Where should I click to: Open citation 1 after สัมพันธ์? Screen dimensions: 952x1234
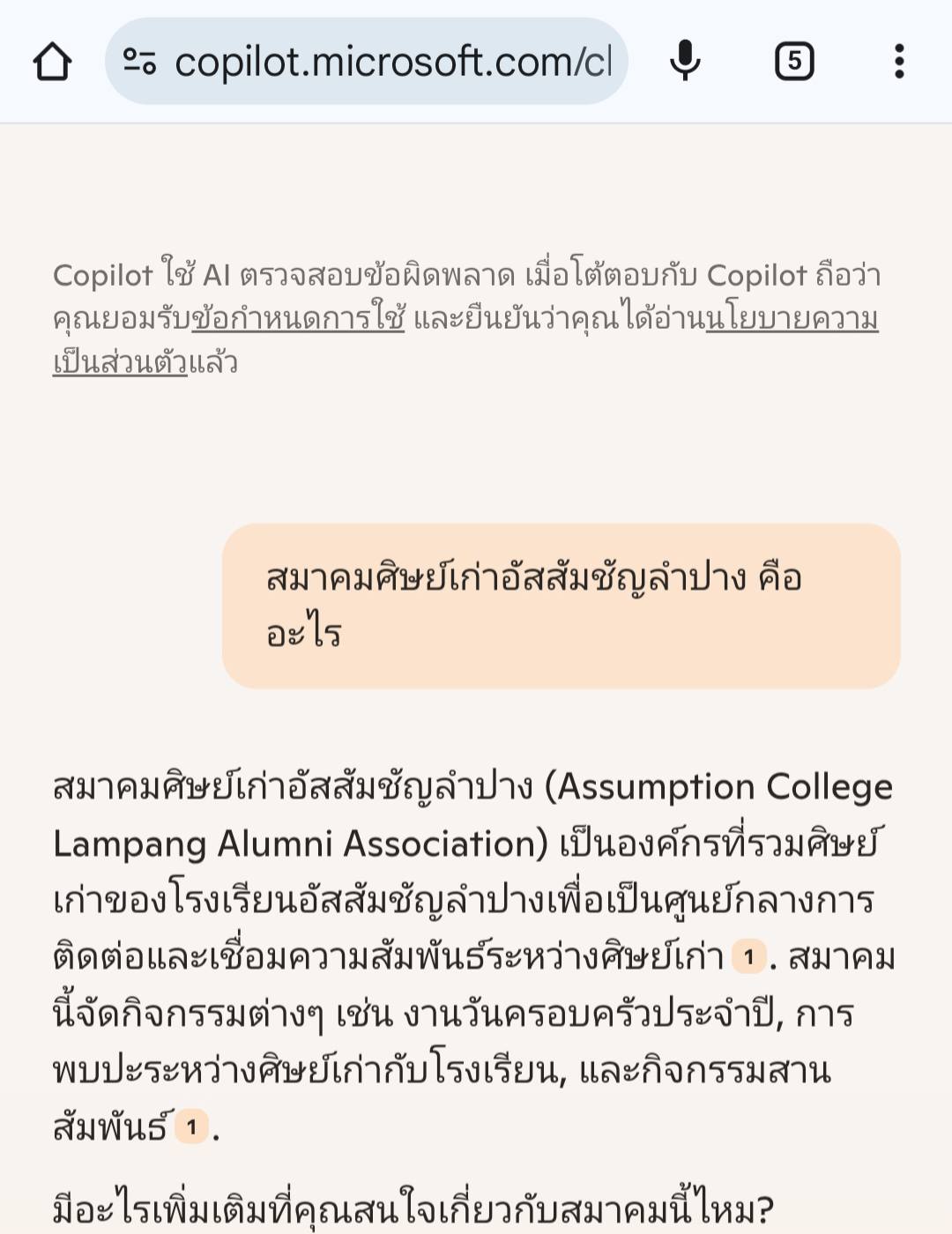(191, 1127)
